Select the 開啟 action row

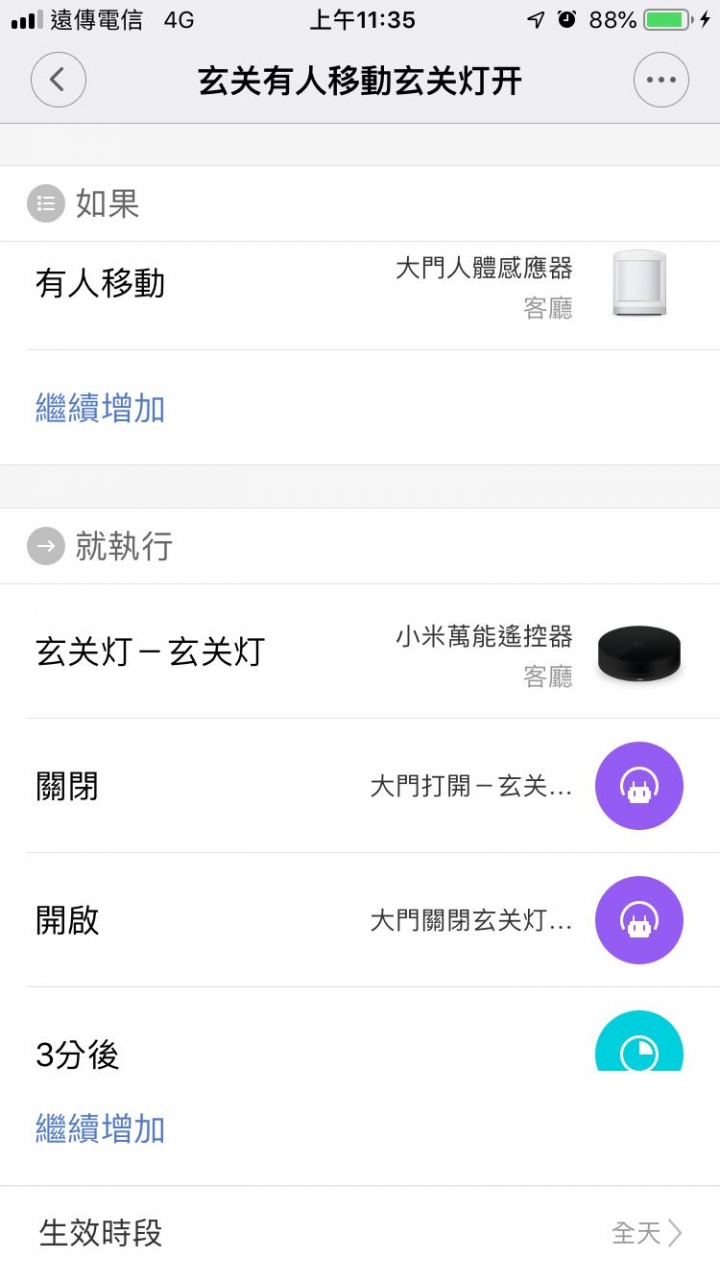[x=360, y=920]
